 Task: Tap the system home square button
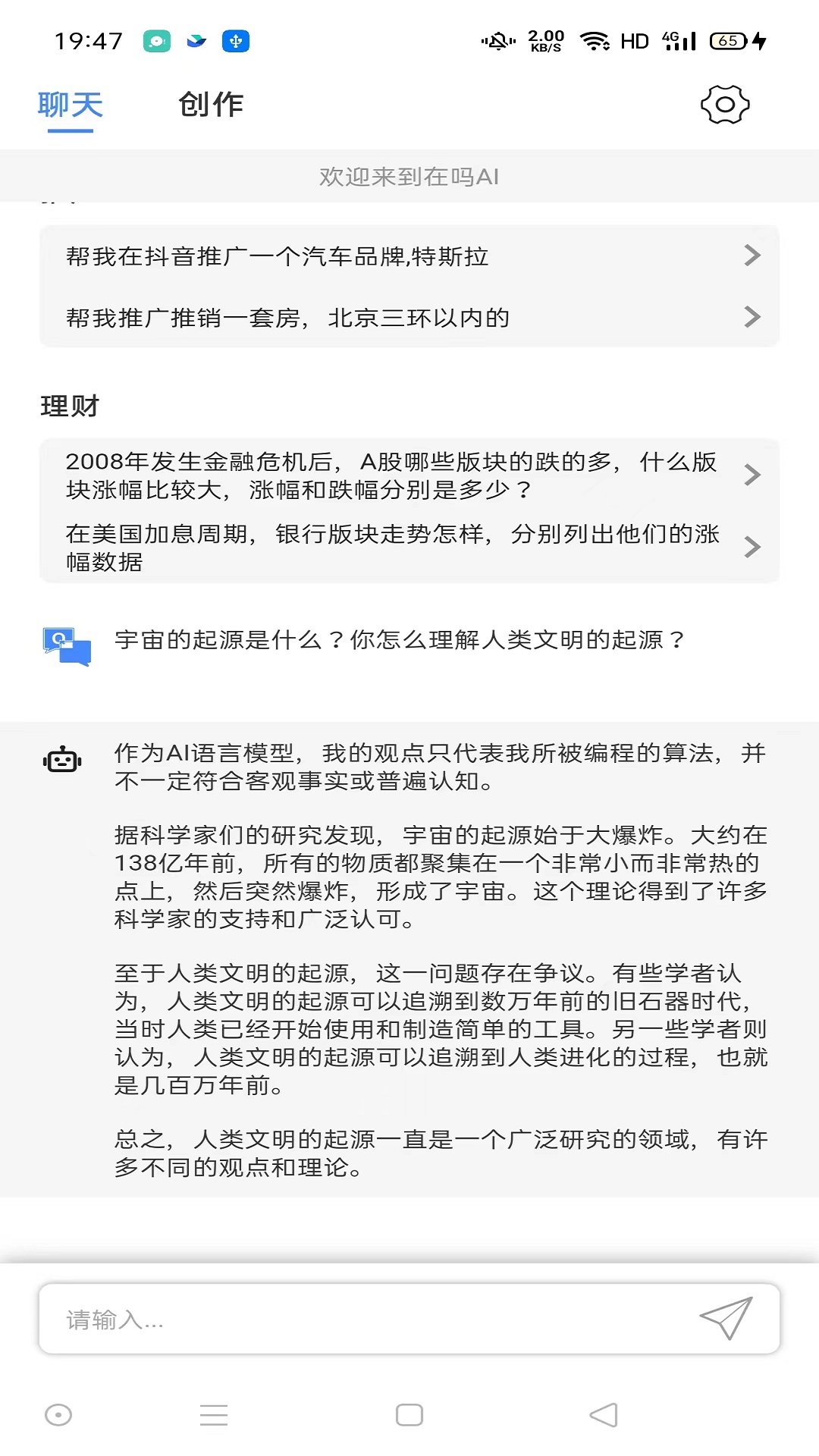point(409,1415)
